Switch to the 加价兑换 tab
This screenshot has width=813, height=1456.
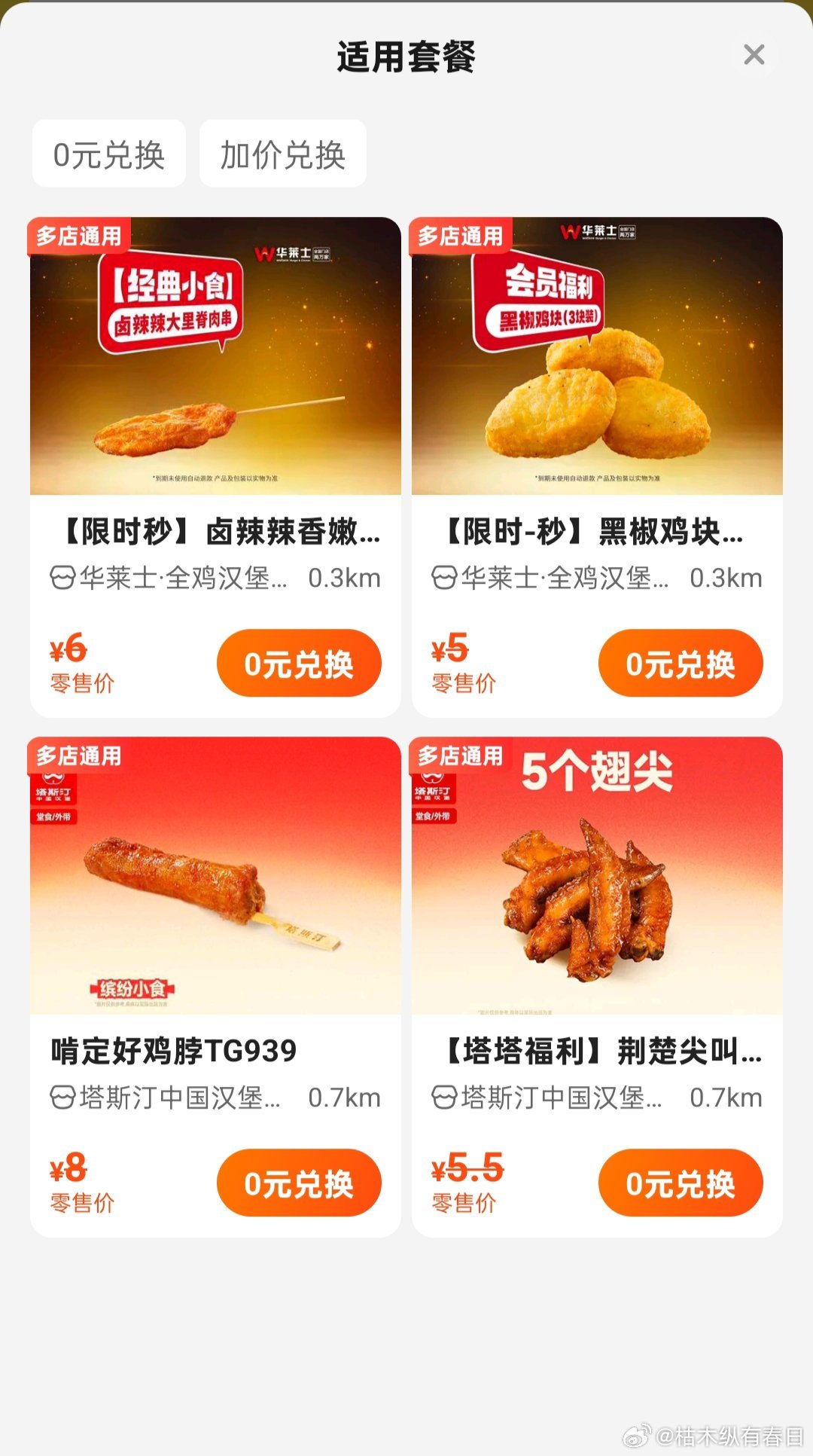282,154
